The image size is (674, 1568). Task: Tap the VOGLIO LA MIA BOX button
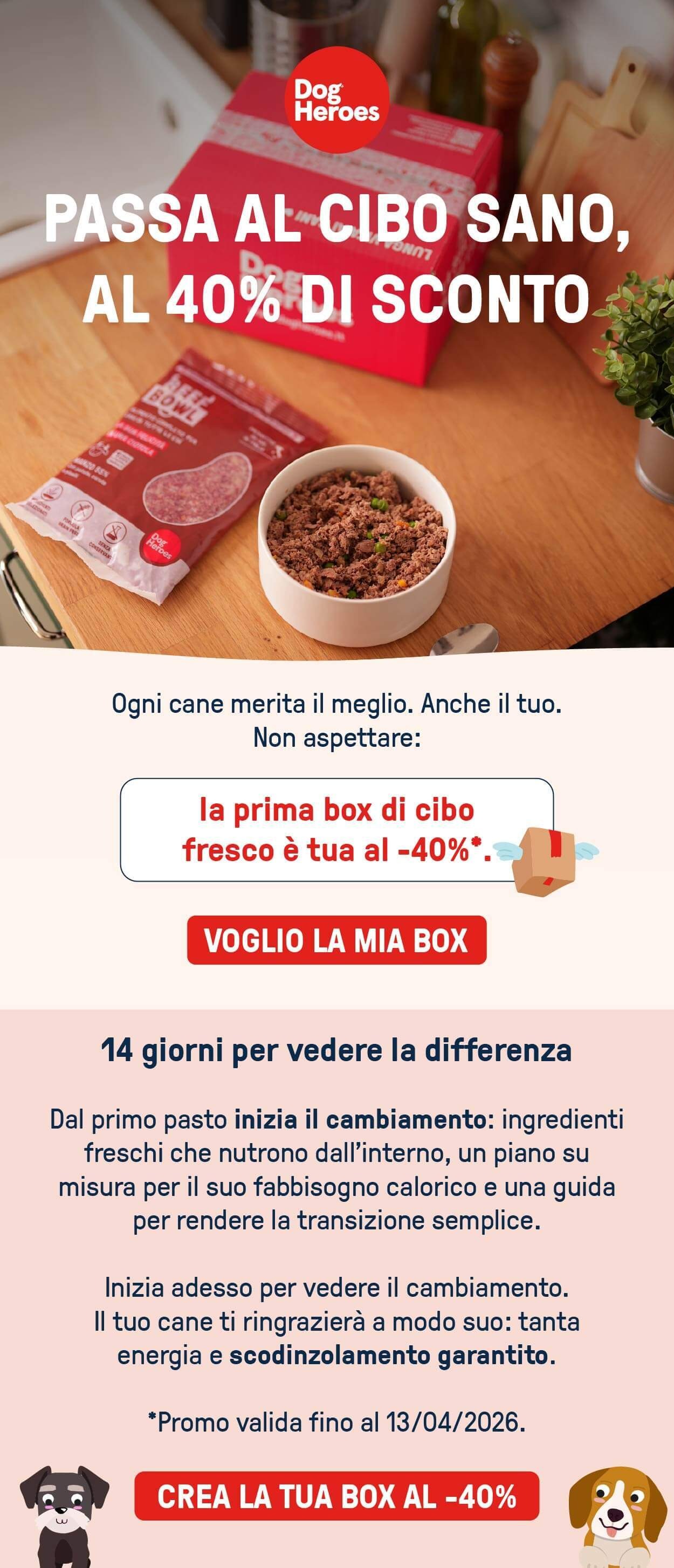coord(336,940)
